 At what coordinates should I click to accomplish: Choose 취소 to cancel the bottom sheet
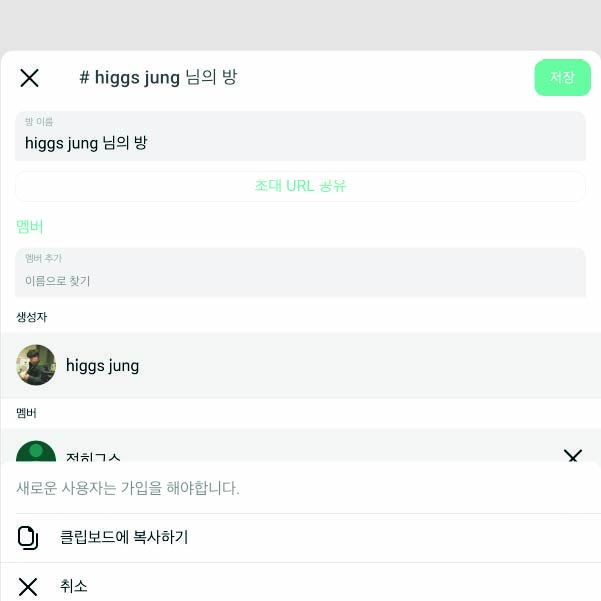click(x=74, y=586)
